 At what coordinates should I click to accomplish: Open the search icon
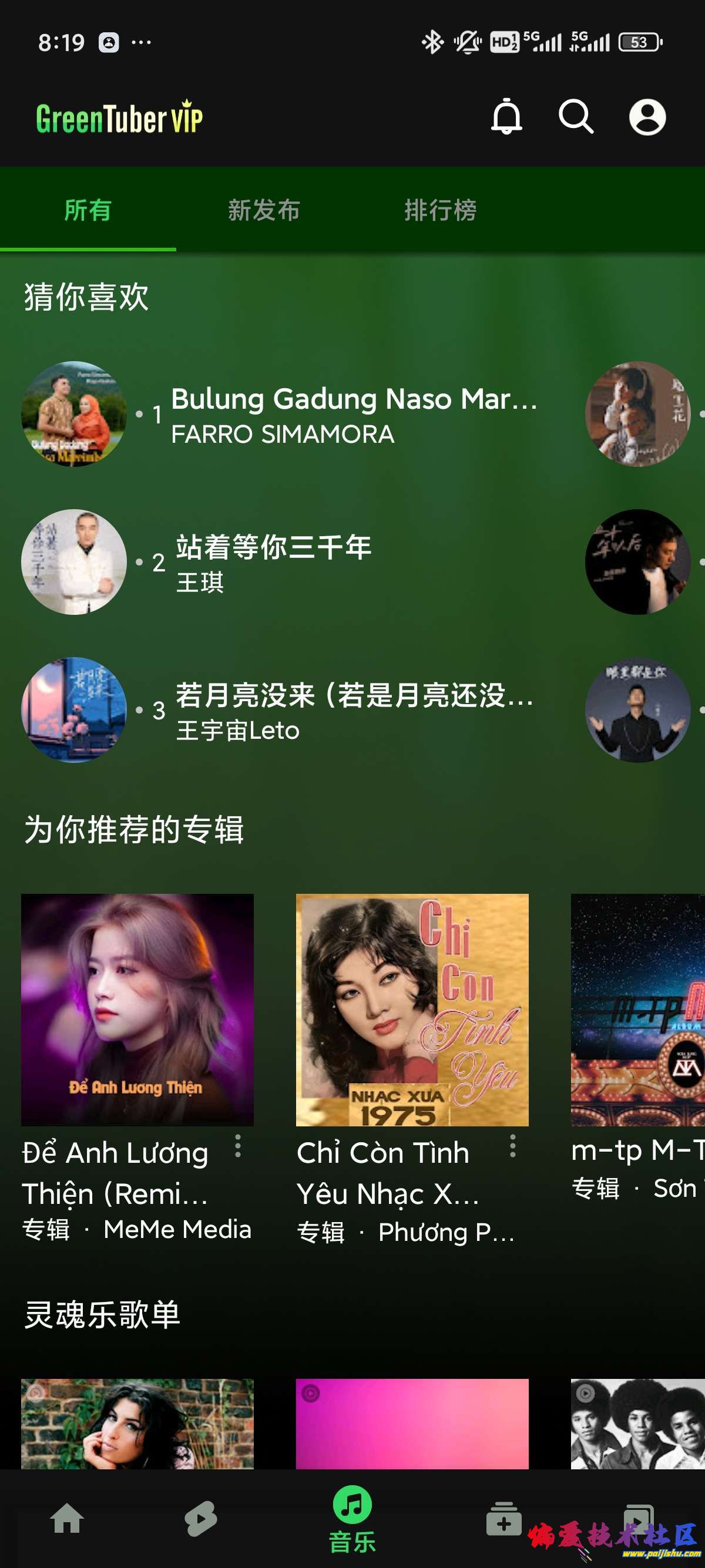click(x=575, y=116)
